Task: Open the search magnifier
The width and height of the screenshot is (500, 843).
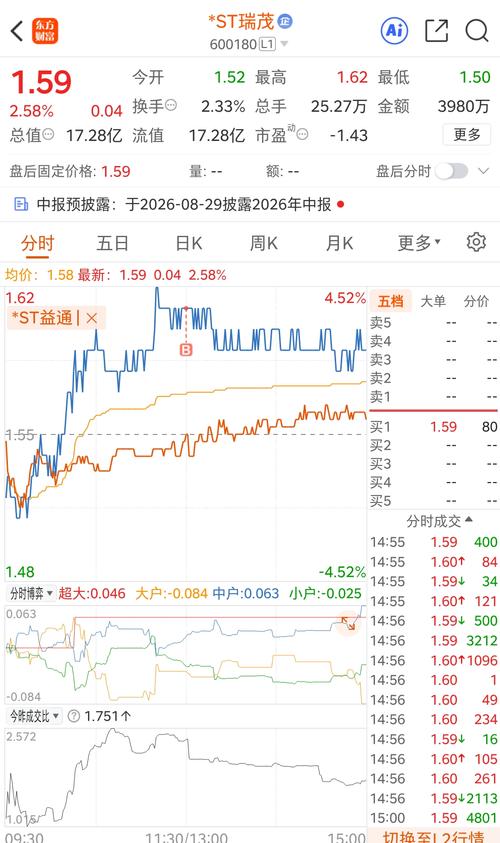Action: pos(476,31)
